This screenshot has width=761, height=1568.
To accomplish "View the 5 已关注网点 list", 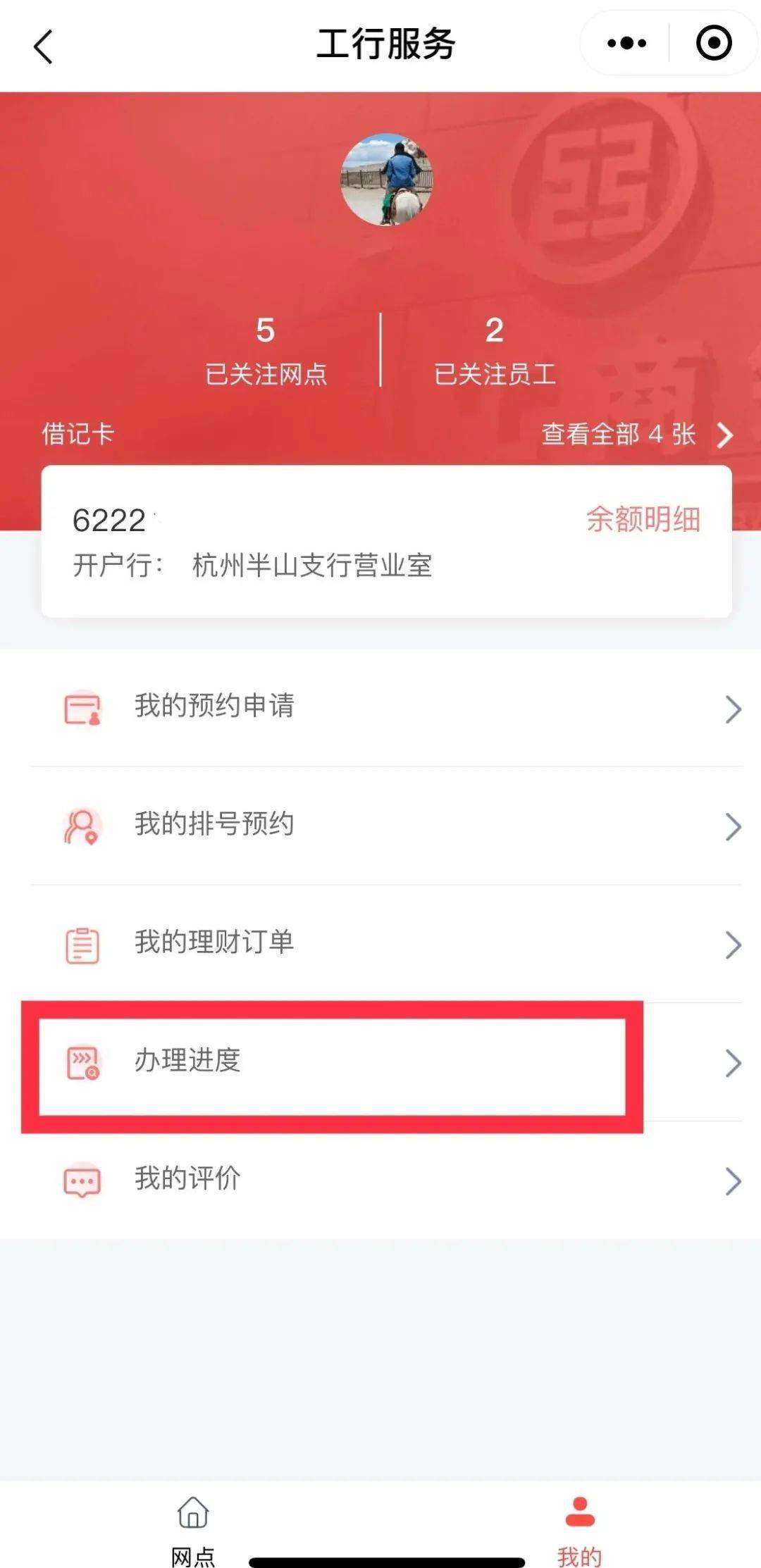I will point(266,351).
